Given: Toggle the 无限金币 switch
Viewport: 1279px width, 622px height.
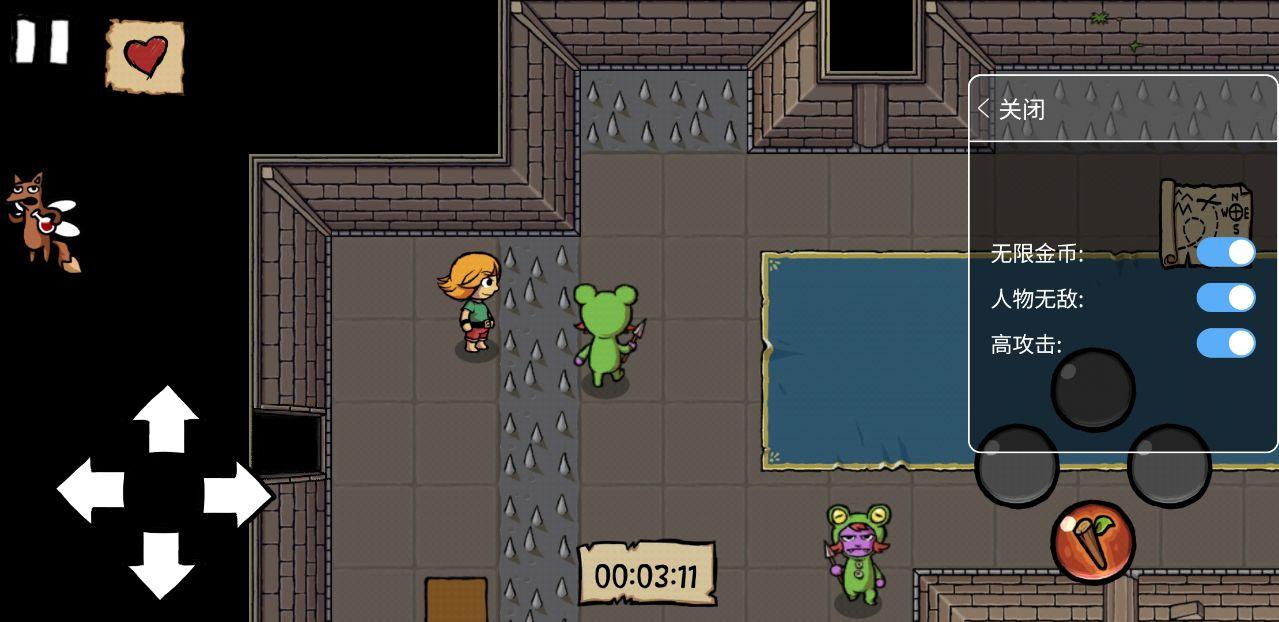Looking at the screenshot, I should click(x=1226, y=252).
